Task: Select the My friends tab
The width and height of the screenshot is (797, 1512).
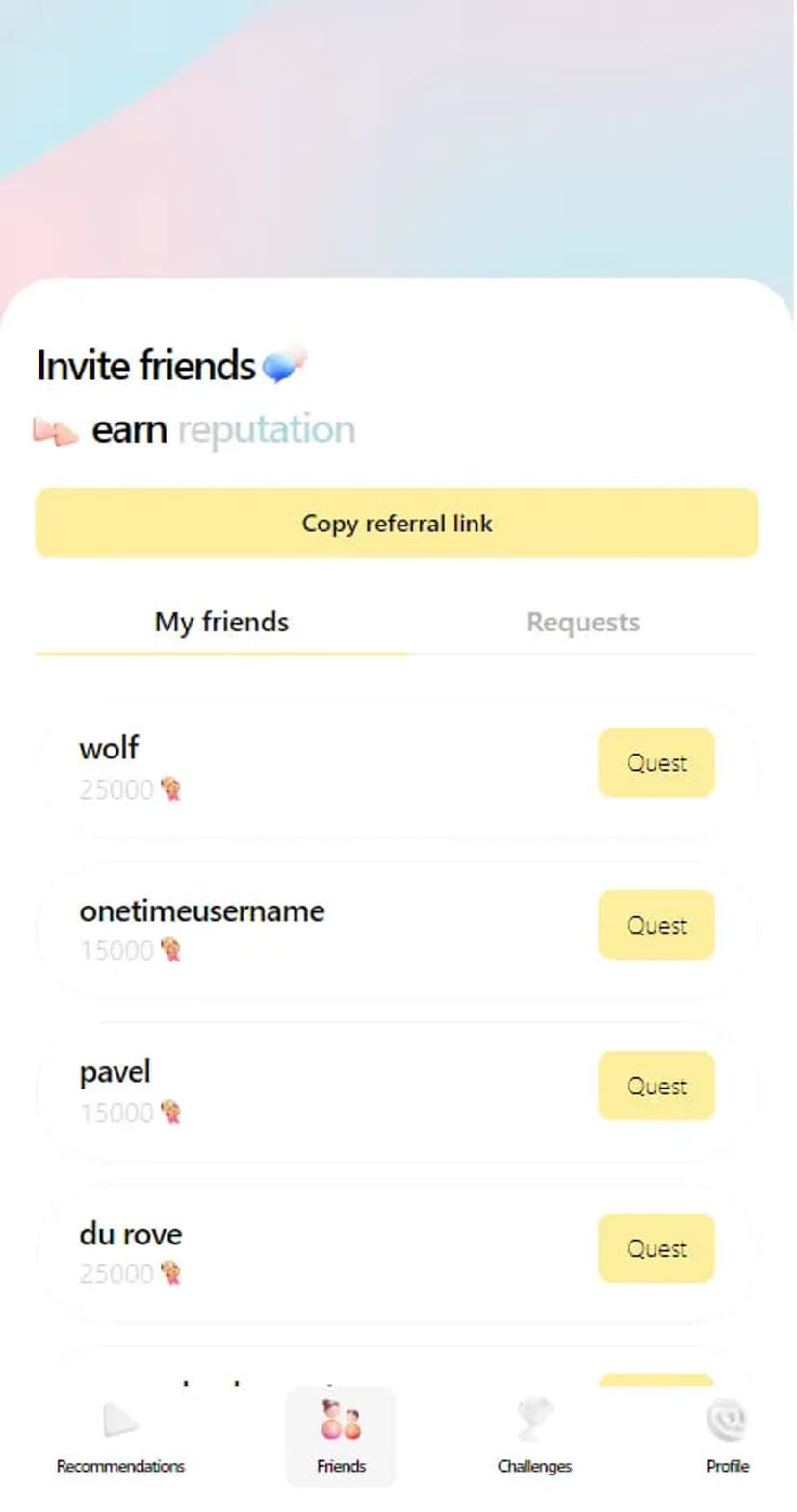Action: click(221, 623)
